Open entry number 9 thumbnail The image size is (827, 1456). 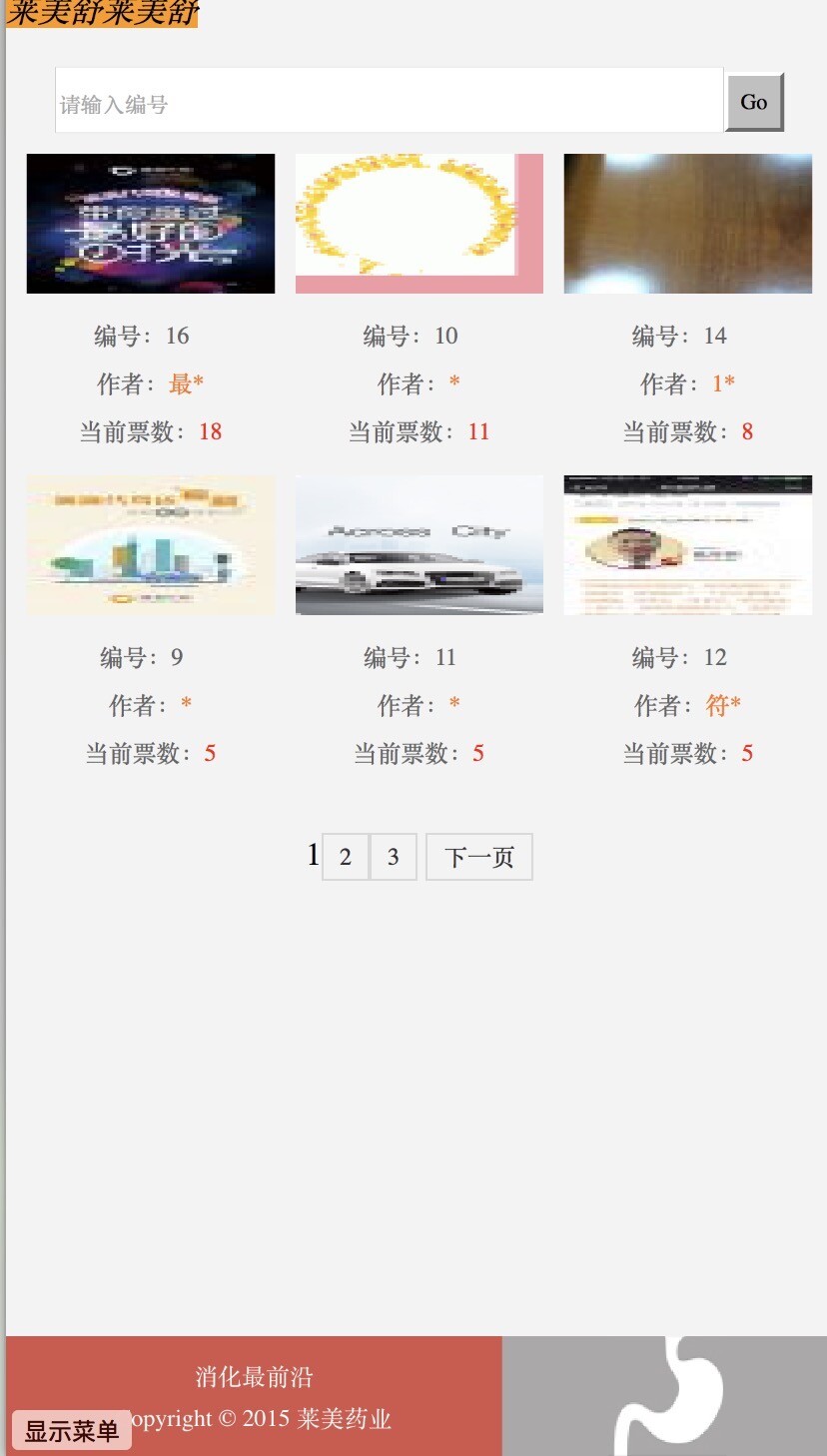click(x=151, y=545)
